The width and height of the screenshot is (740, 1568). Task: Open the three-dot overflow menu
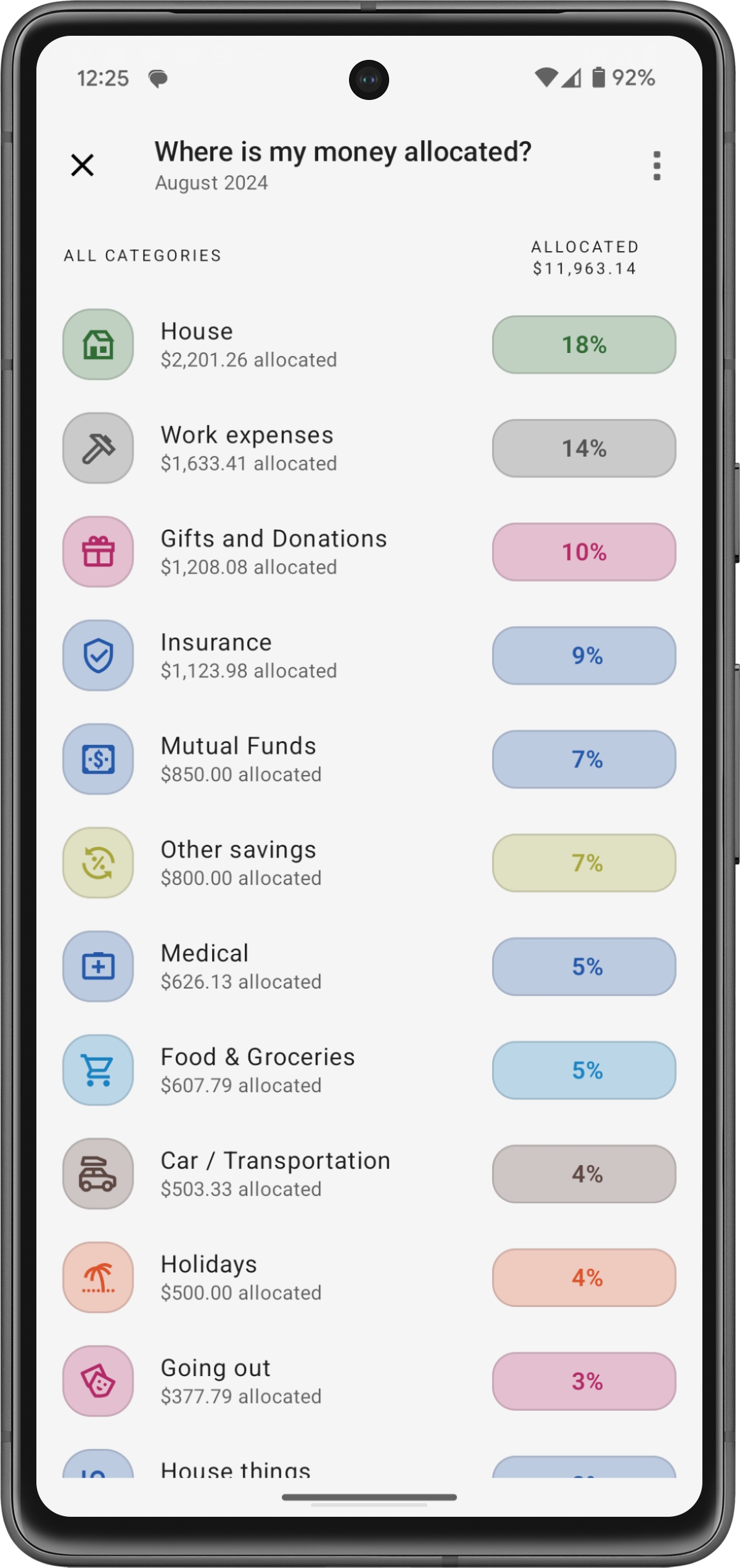[x=657, y=165]
